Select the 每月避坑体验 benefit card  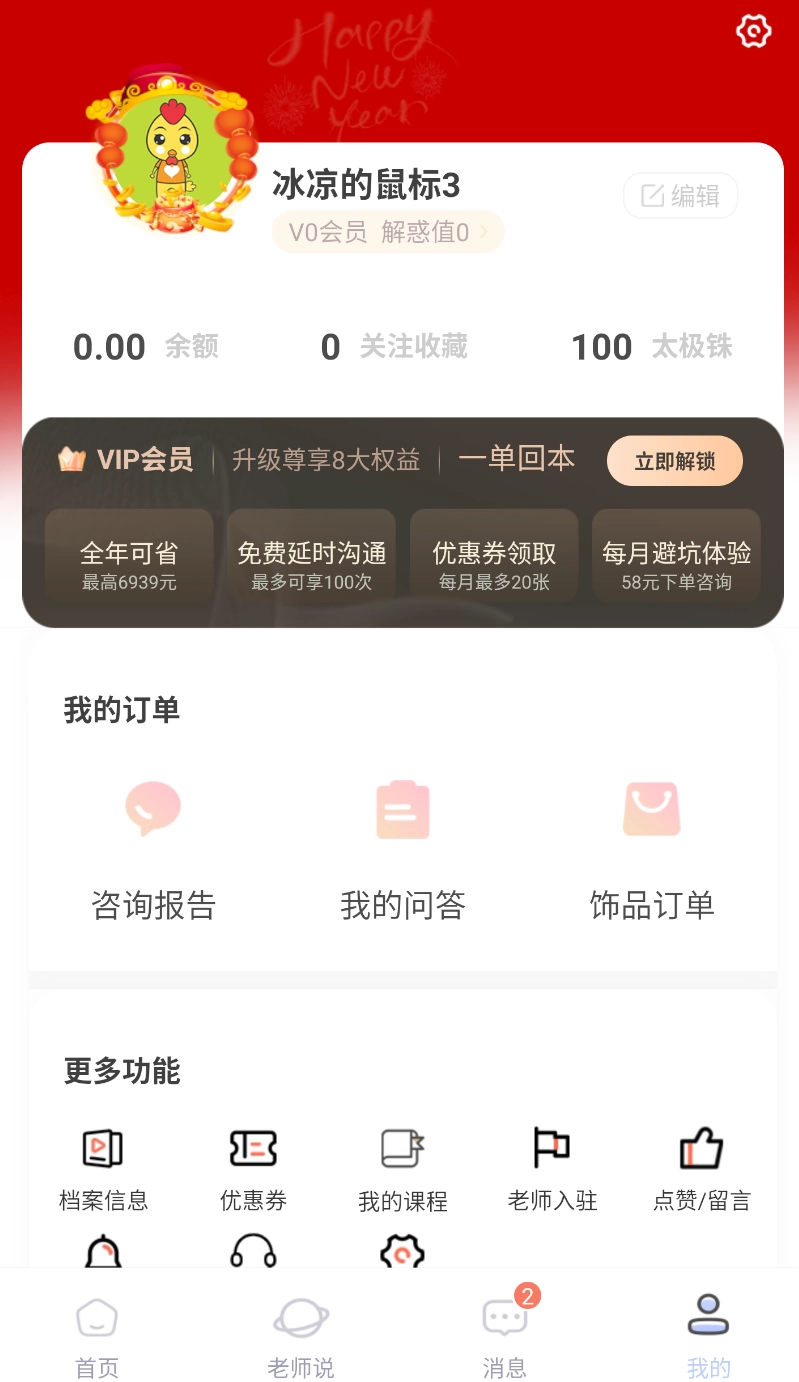[676, 565]
